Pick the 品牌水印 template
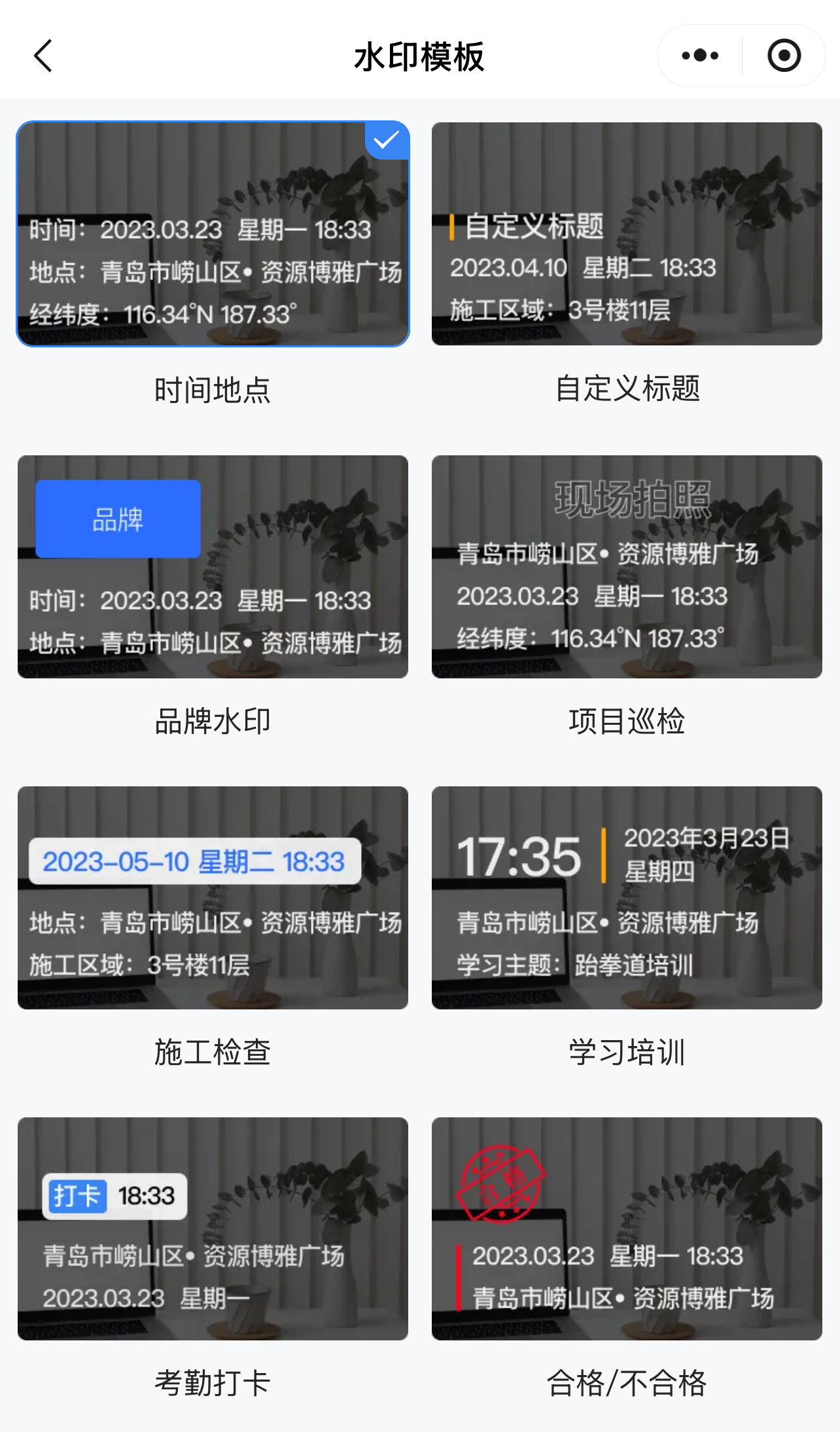Screen dimensions: 840x1432 (213, 567)
